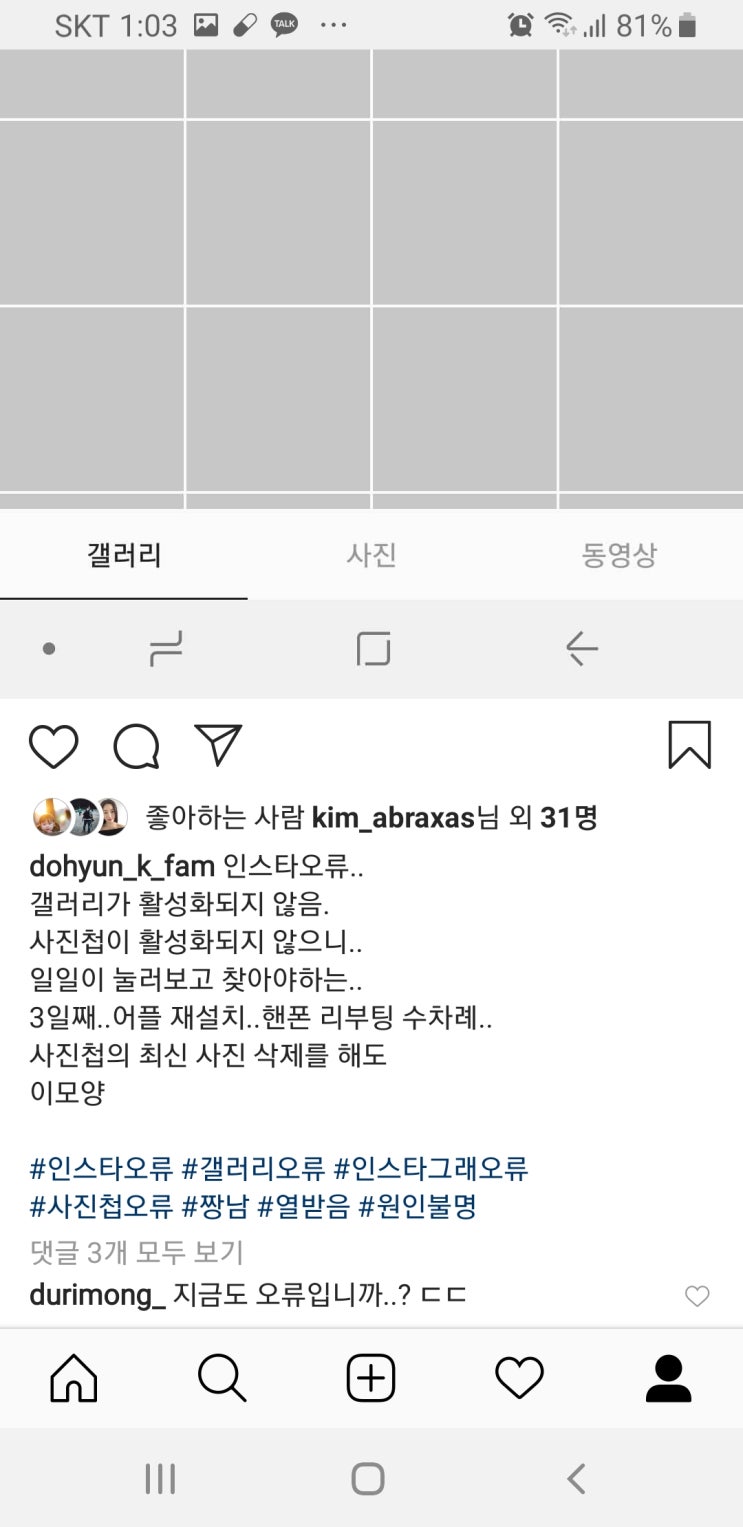The height and width of the screenshot is (1527, 743).
Task: Go back using the system back button
Action: coord(576,1479)
